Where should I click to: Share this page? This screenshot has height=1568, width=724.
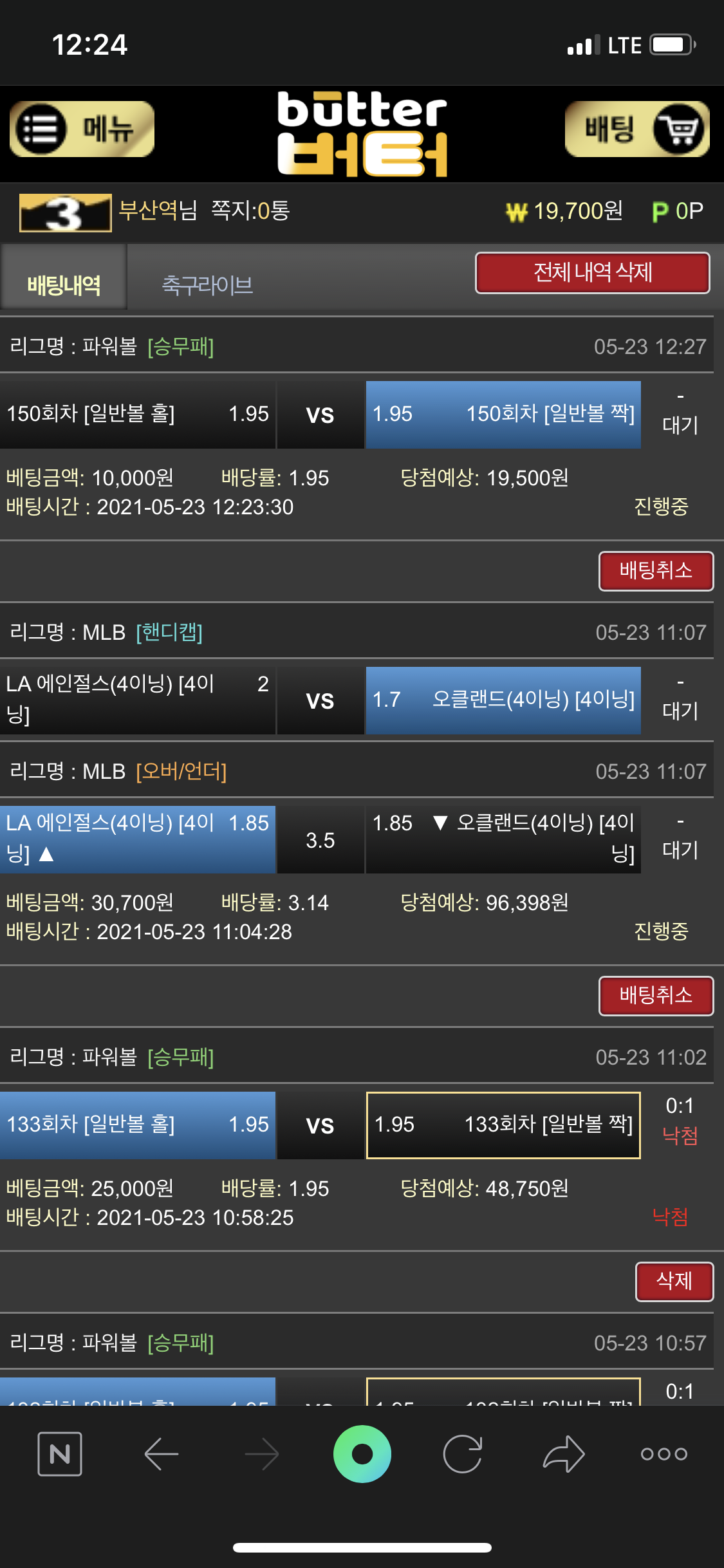tap(563, 1453)
